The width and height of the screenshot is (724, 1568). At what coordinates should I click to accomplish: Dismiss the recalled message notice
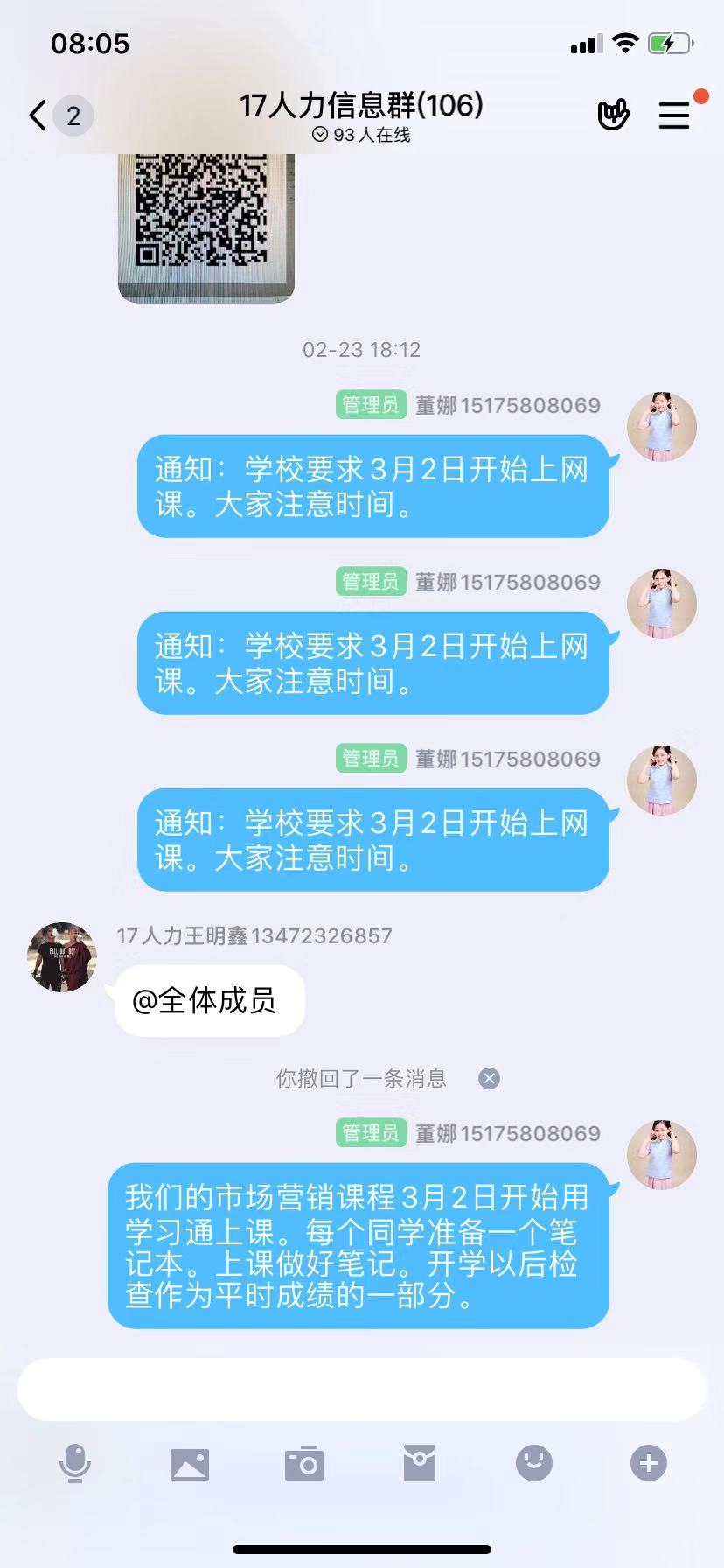pos(490,1078)
